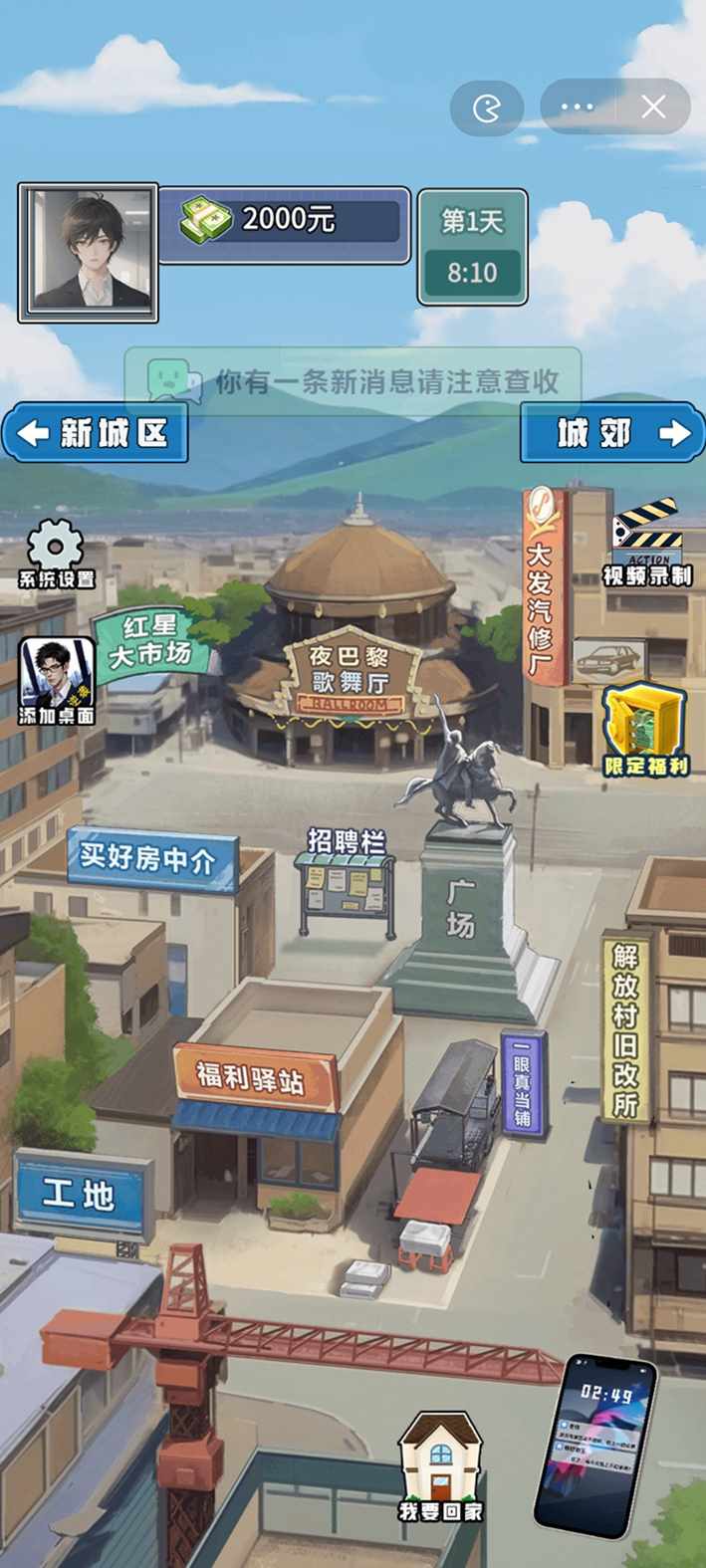
Task: Enter 夜巴黎歌舞厅 ballroom
Action: click(351, 671)
